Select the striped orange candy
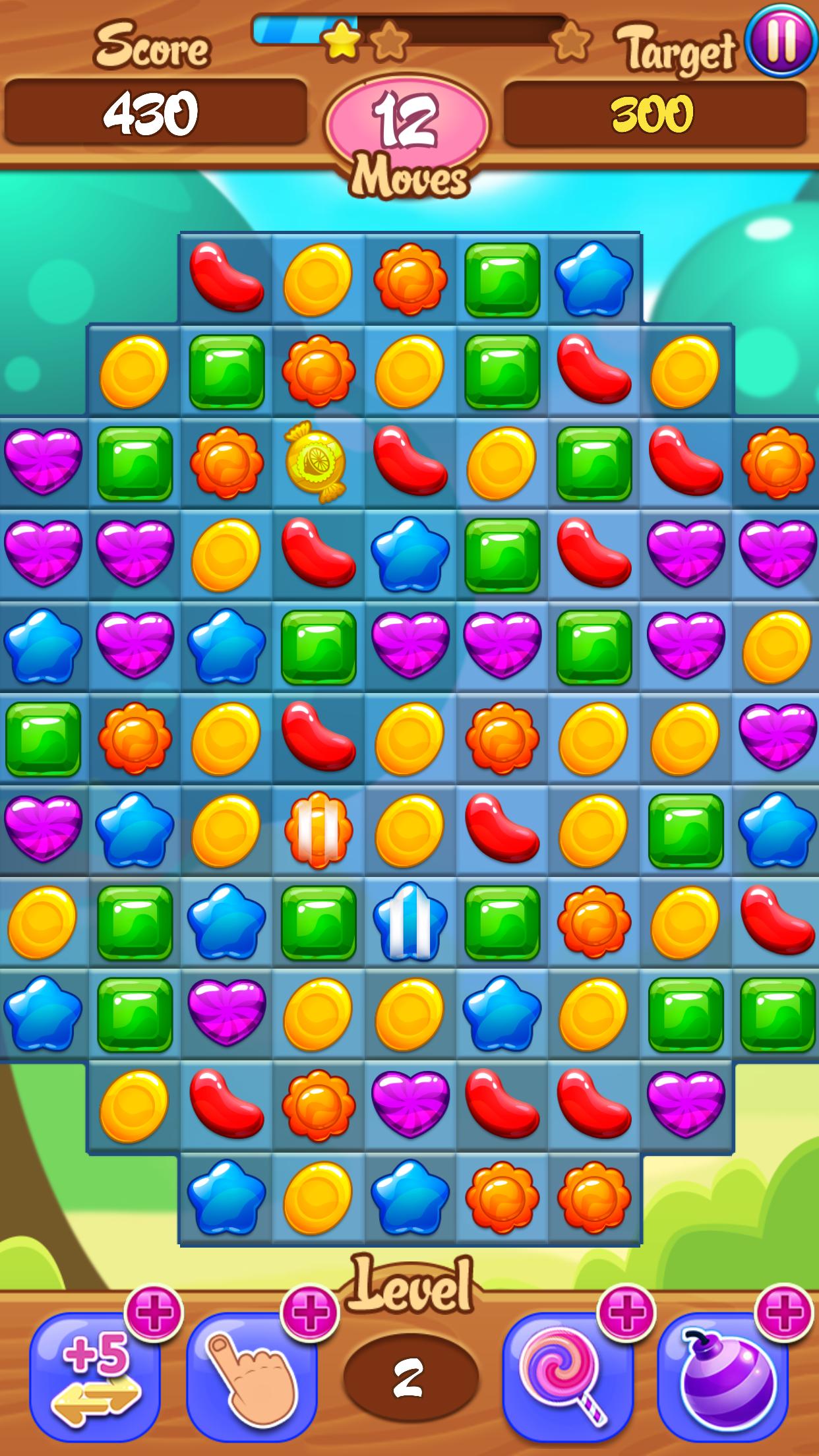The image size is (819, 1456). click(318, 830)
